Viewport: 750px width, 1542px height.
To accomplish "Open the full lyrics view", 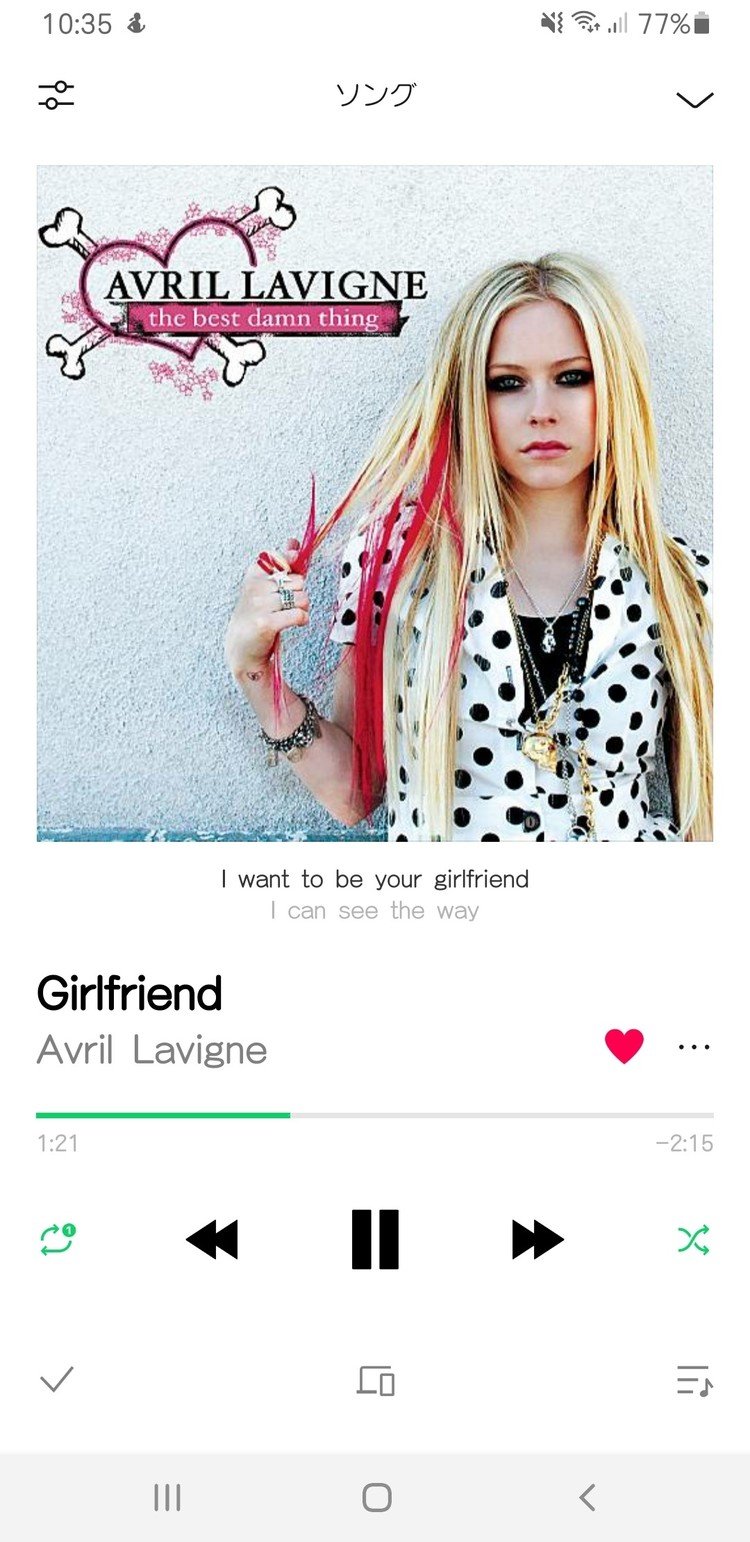I will tap(375, 894).
